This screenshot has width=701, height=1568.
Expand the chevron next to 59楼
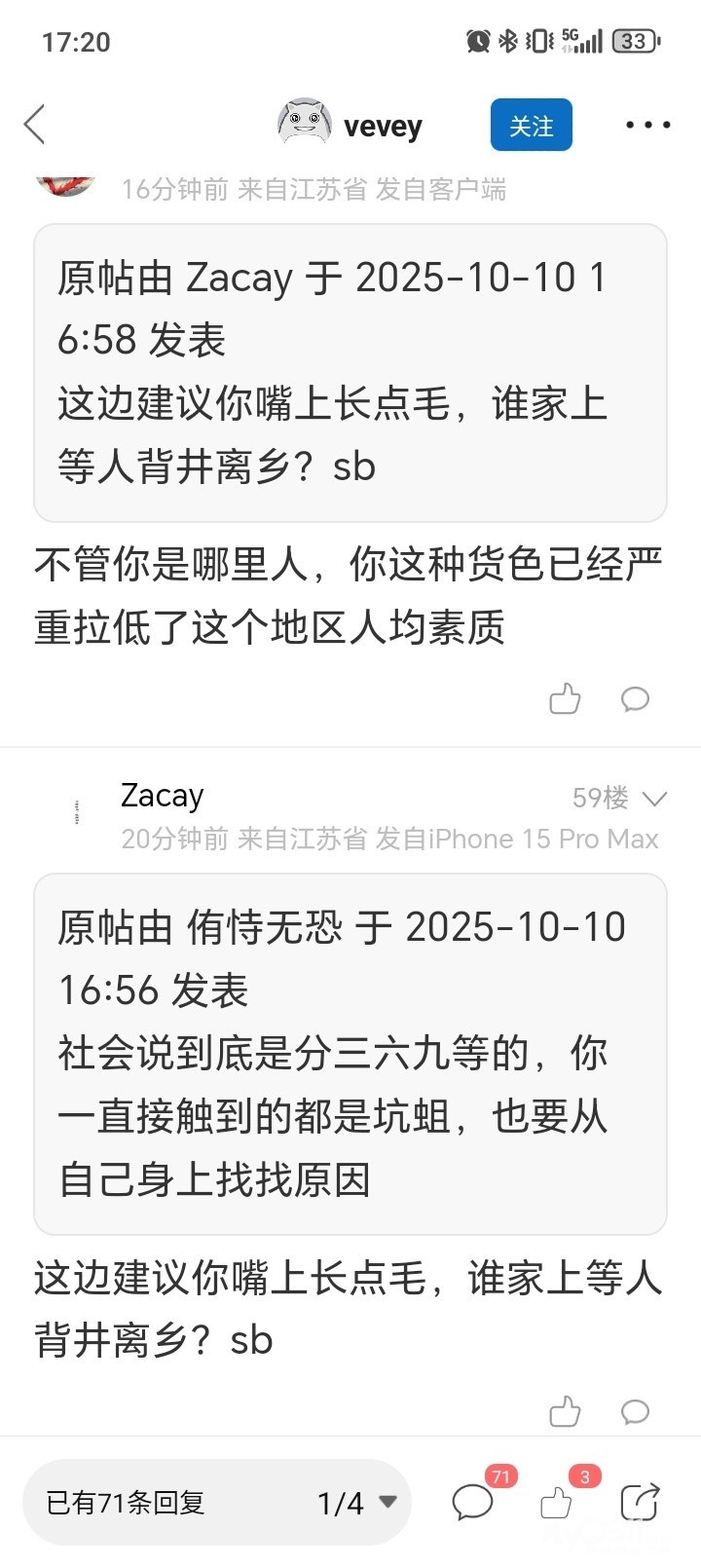654,799
